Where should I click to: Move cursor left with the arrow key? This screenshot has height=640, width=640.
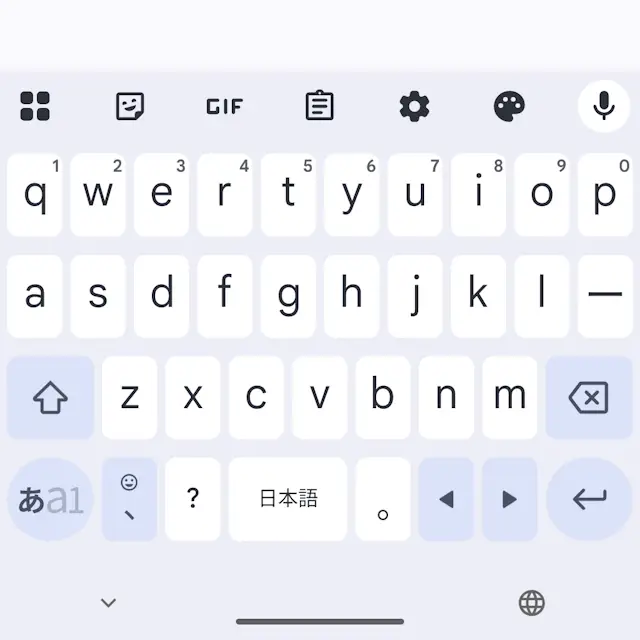coord(446,499)
